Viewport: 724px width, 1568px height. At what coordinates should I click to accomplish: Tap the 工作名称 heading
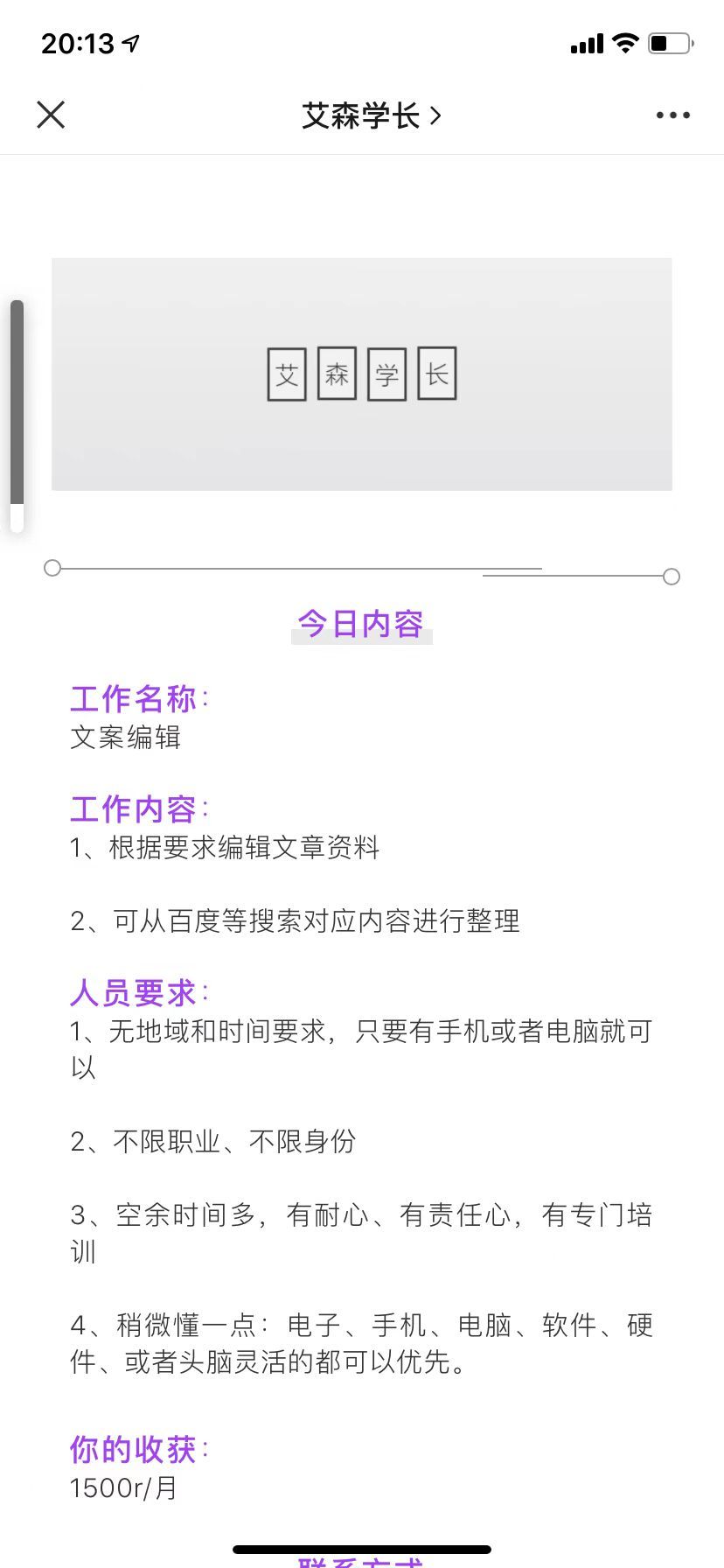[x=131, y=698]
